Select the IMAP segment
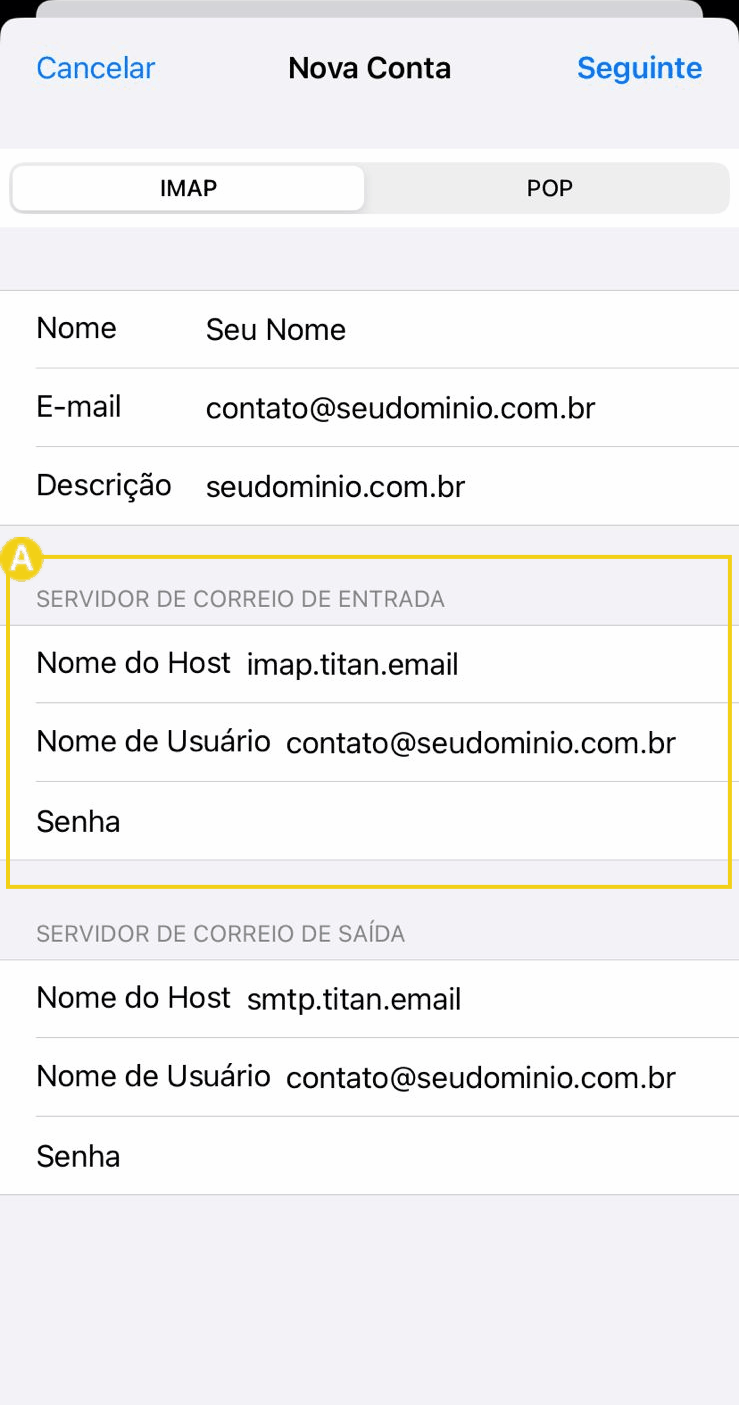The image size is (739, 1405). pos(188,188)
